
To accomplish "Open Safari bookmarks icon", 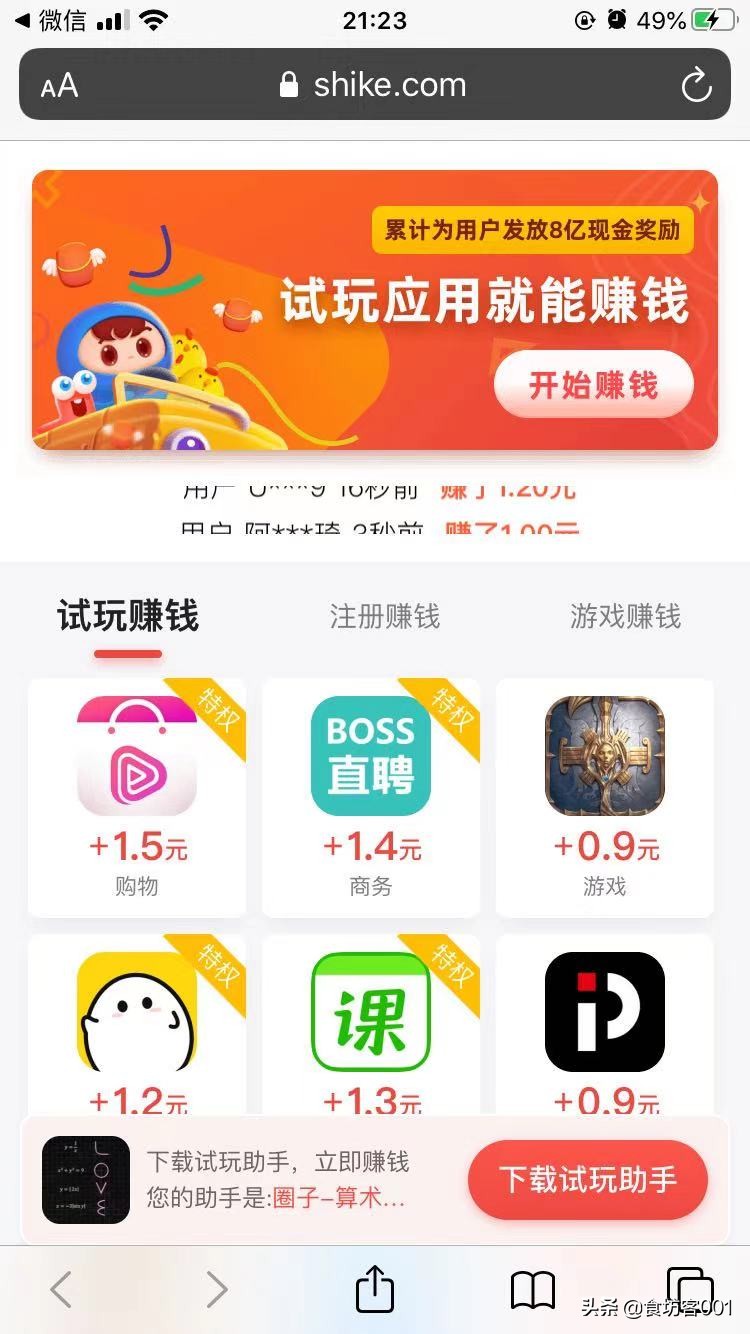I will pyautogui.click(x=532, y=1290).
